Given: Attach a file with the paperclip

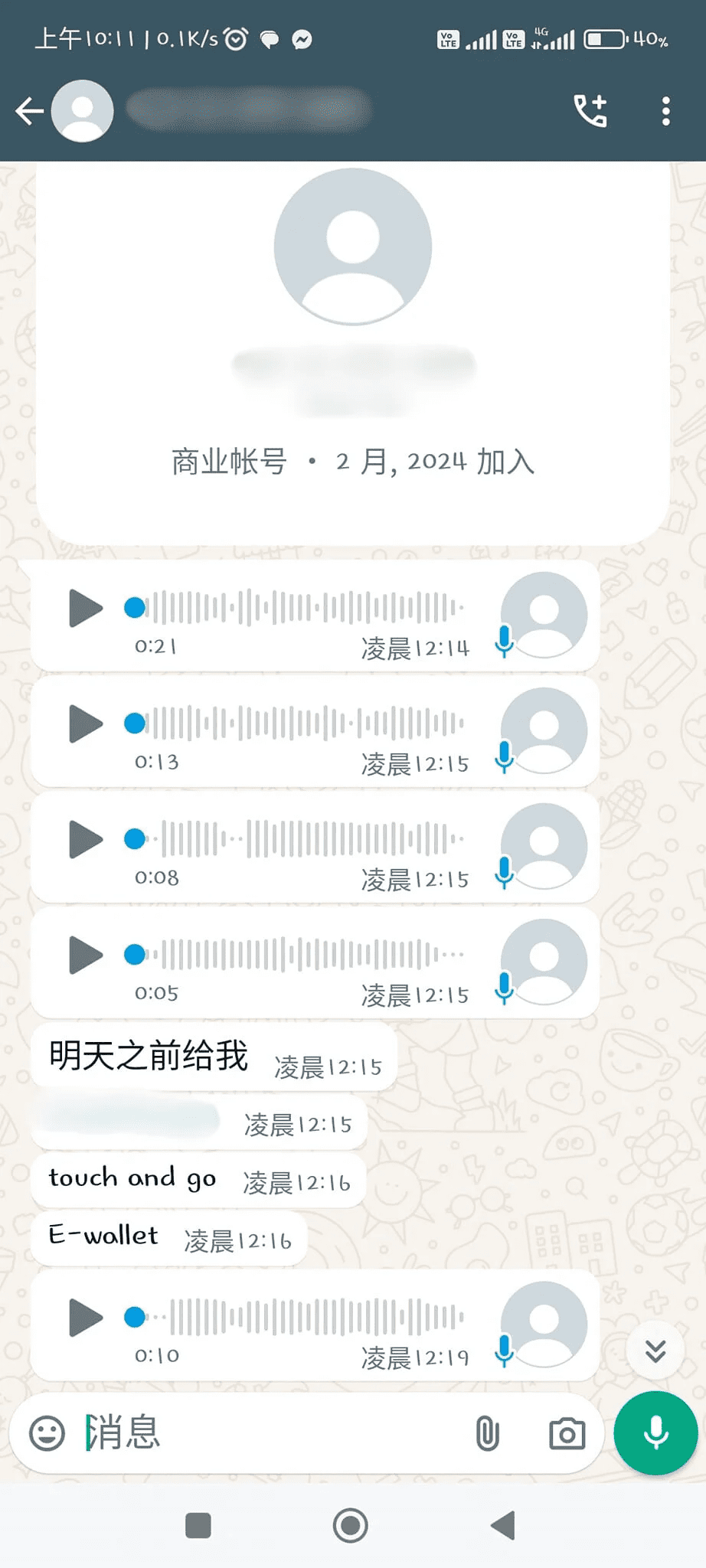Looking at the screenshot, I should tap(488, 1433).
